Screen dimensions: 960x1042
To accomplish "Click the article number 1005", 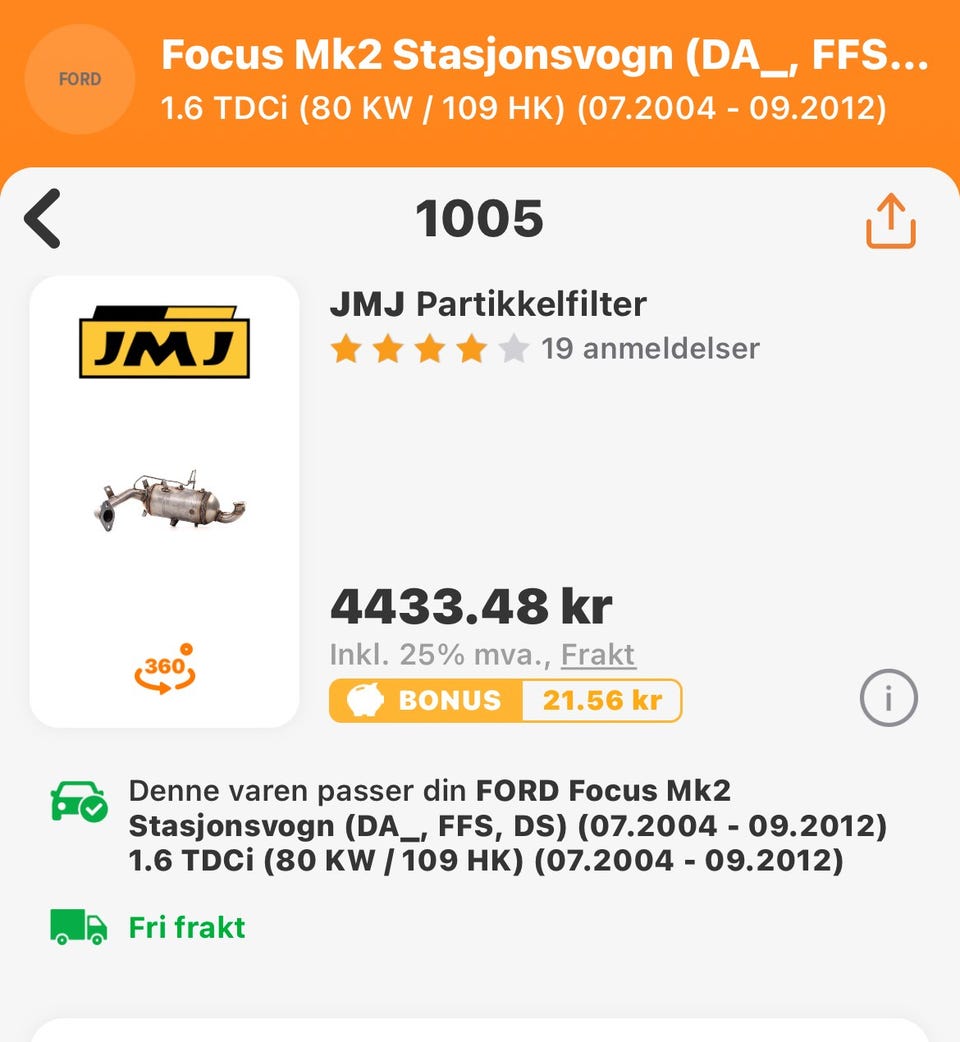I will point(480,218).
